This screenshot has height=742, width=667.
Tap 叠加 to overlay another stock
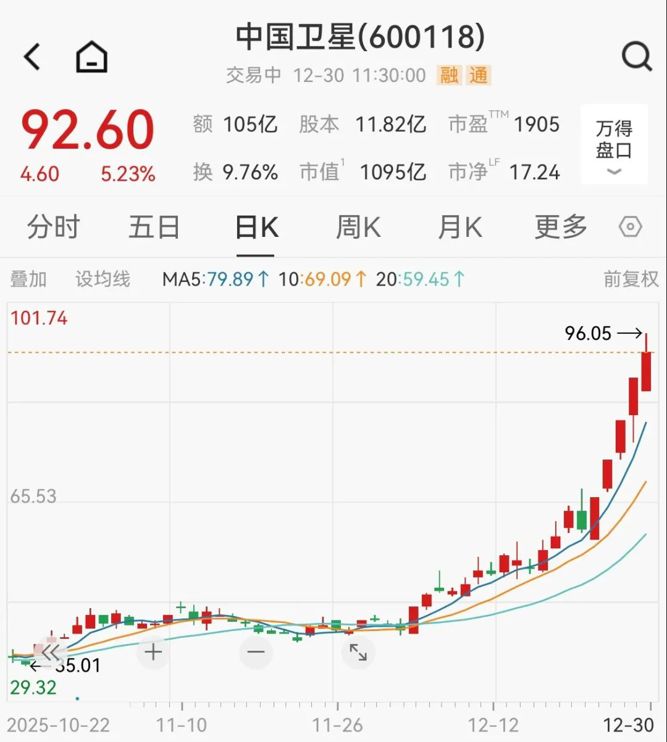coord(28,279)
